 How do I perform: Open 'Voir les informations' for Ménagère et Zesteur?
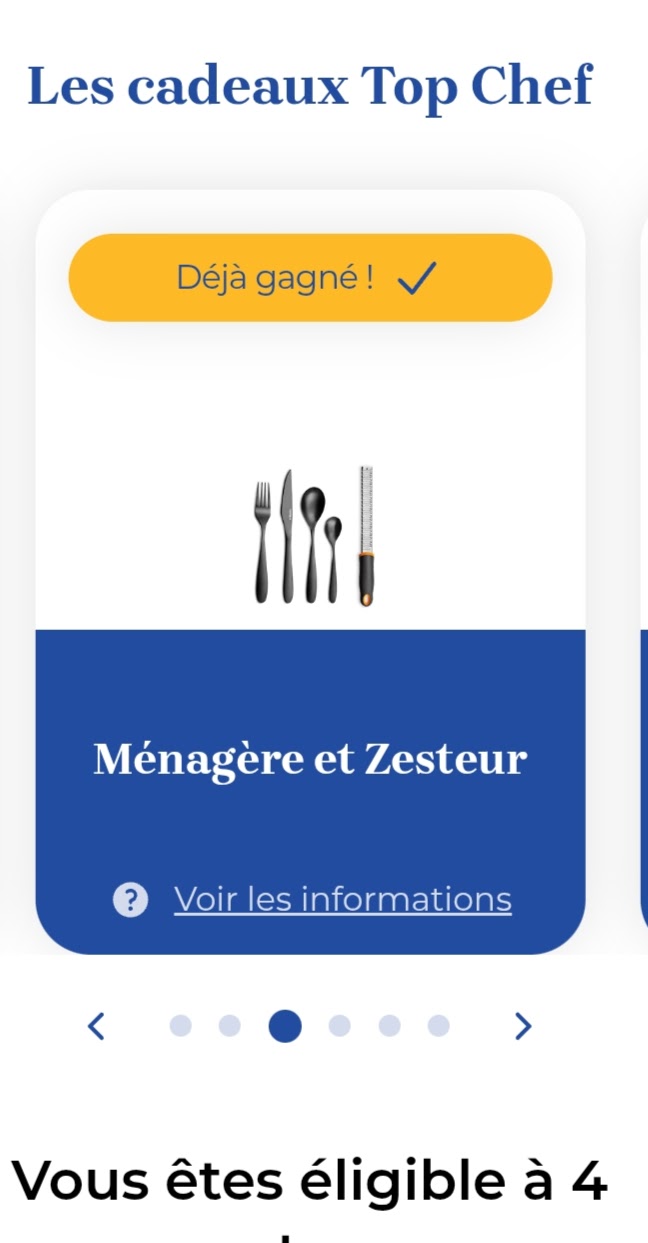pyautogui.click(x=342, y=900)
